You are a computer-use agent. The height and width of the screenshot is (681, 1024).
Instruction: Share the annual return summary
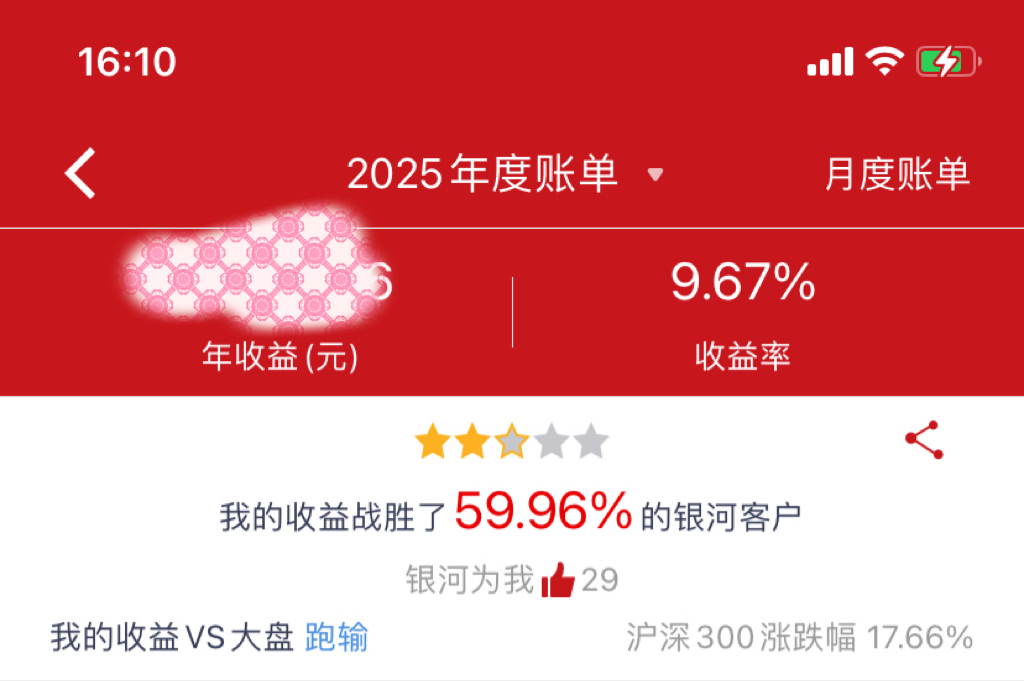click(924, 440)
